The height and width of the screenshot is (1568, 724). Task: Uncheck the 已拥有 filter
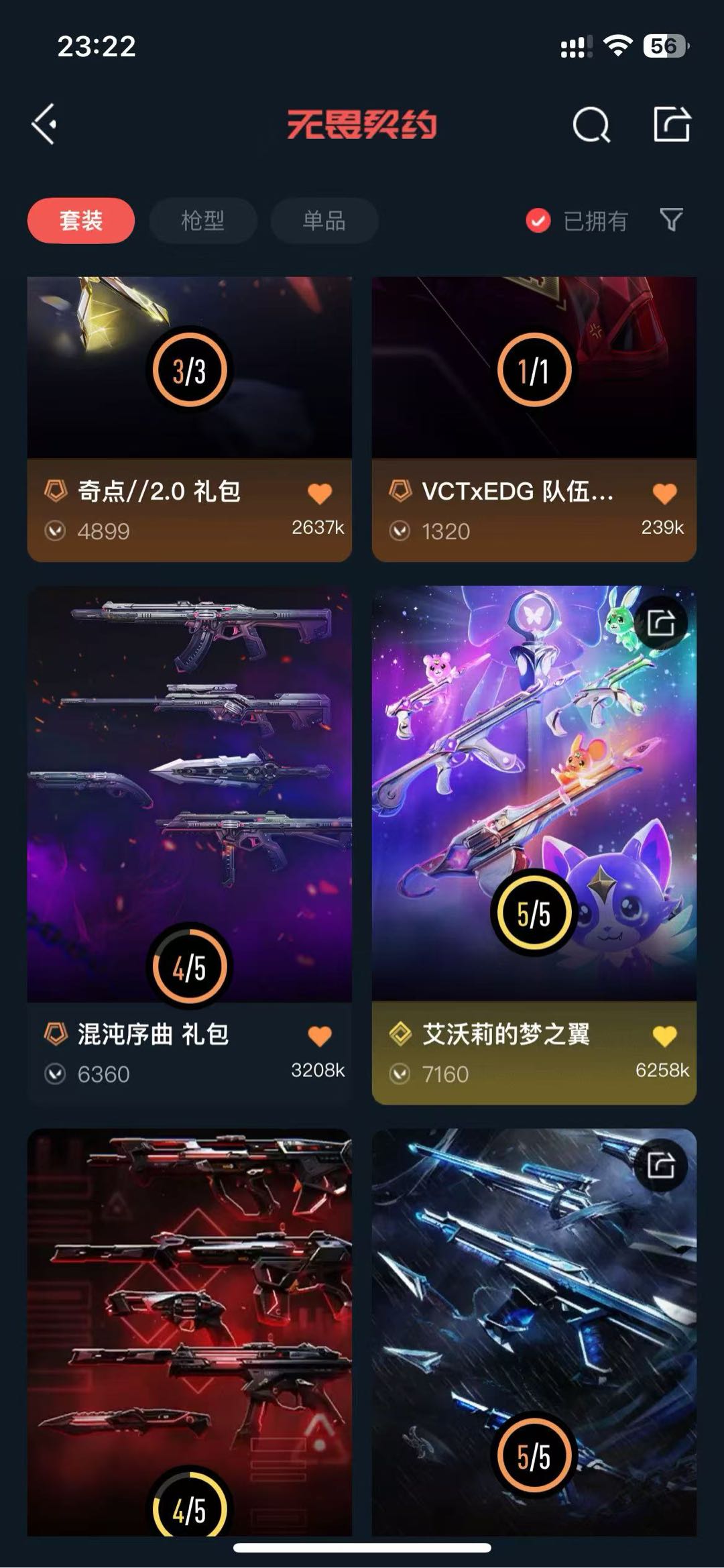coord(538,221)
